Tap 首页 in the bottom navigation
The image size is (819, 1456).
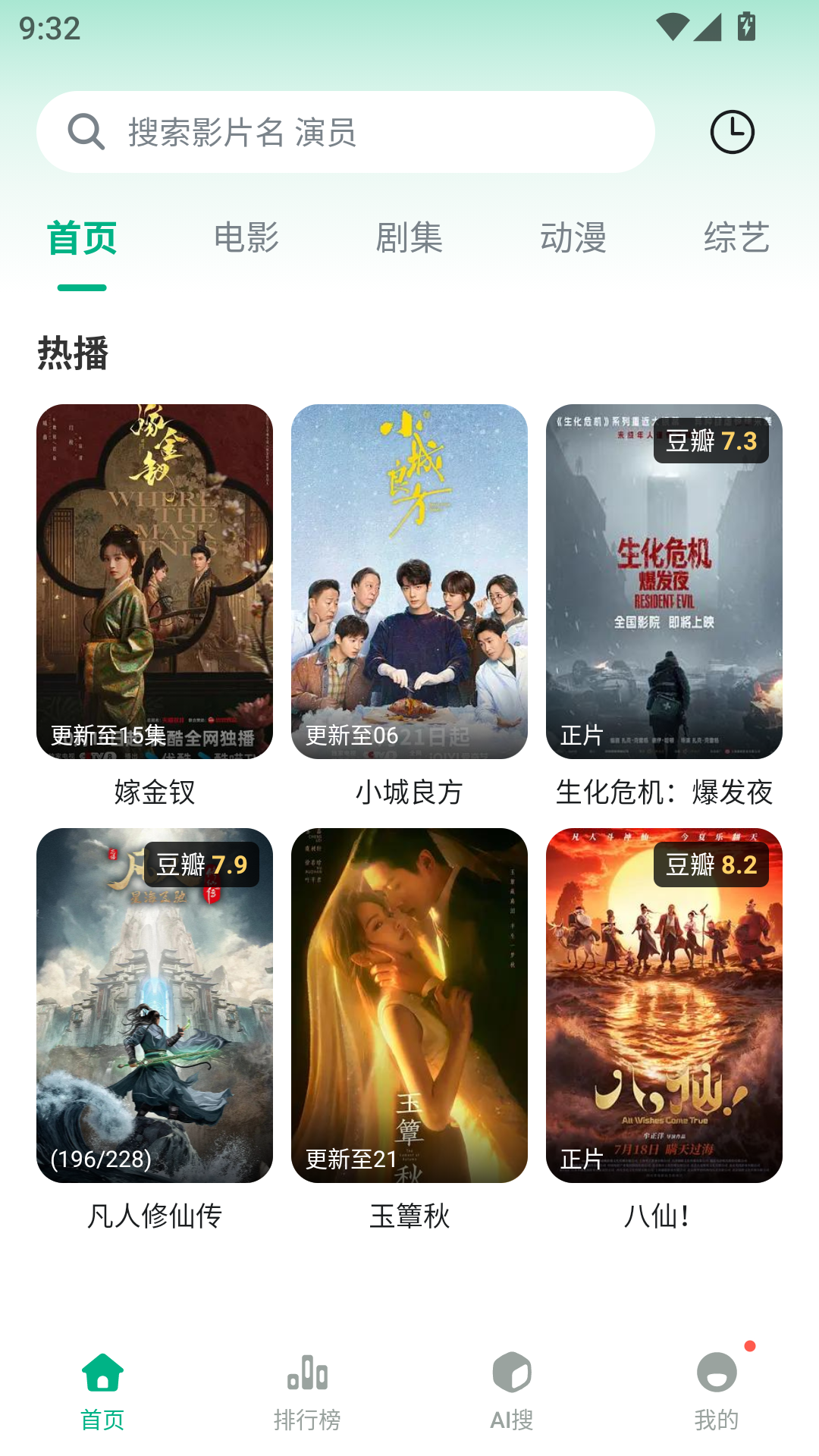[102, 1392]
